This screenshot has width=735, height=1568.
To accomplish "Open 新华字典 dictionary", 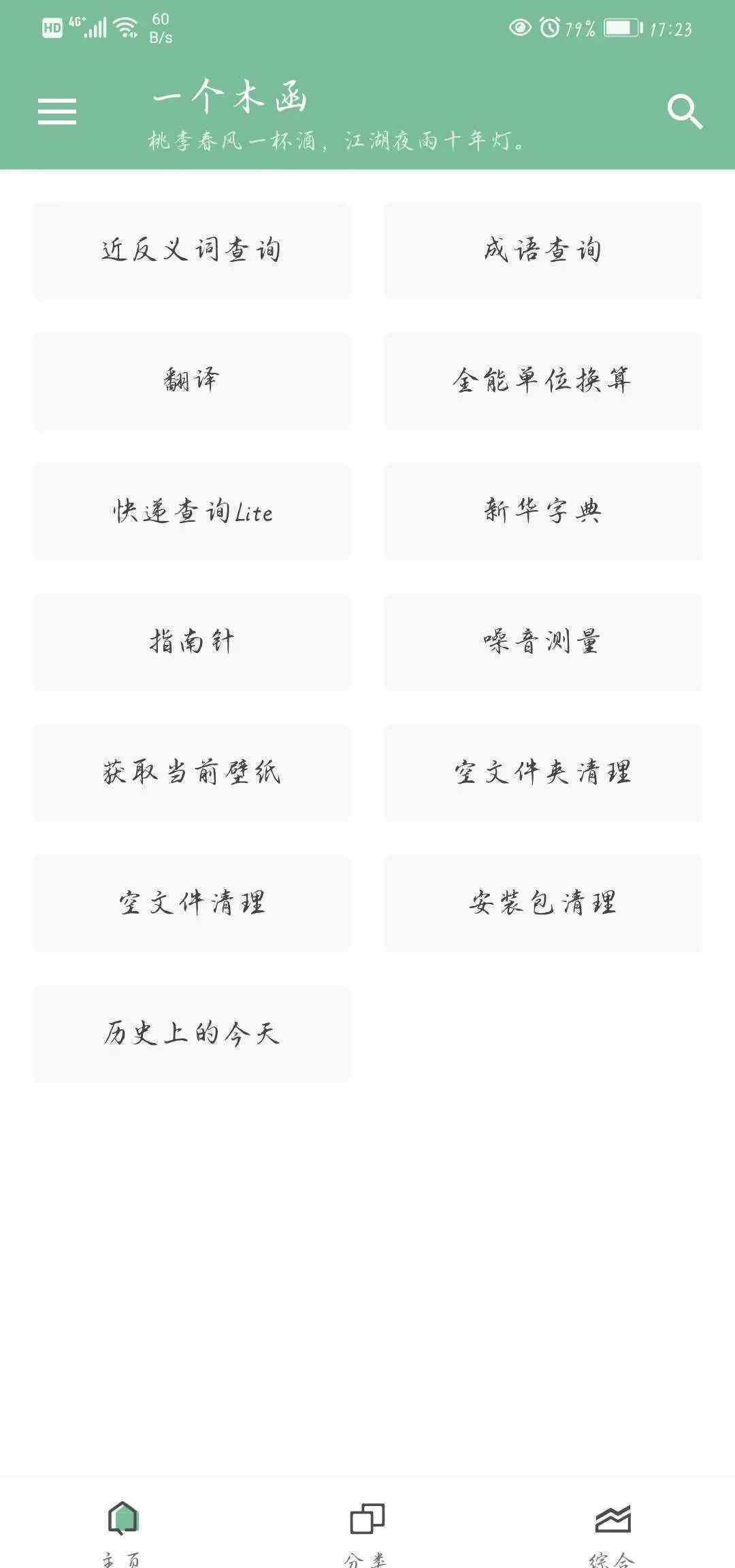I will (x=542, y=512).
